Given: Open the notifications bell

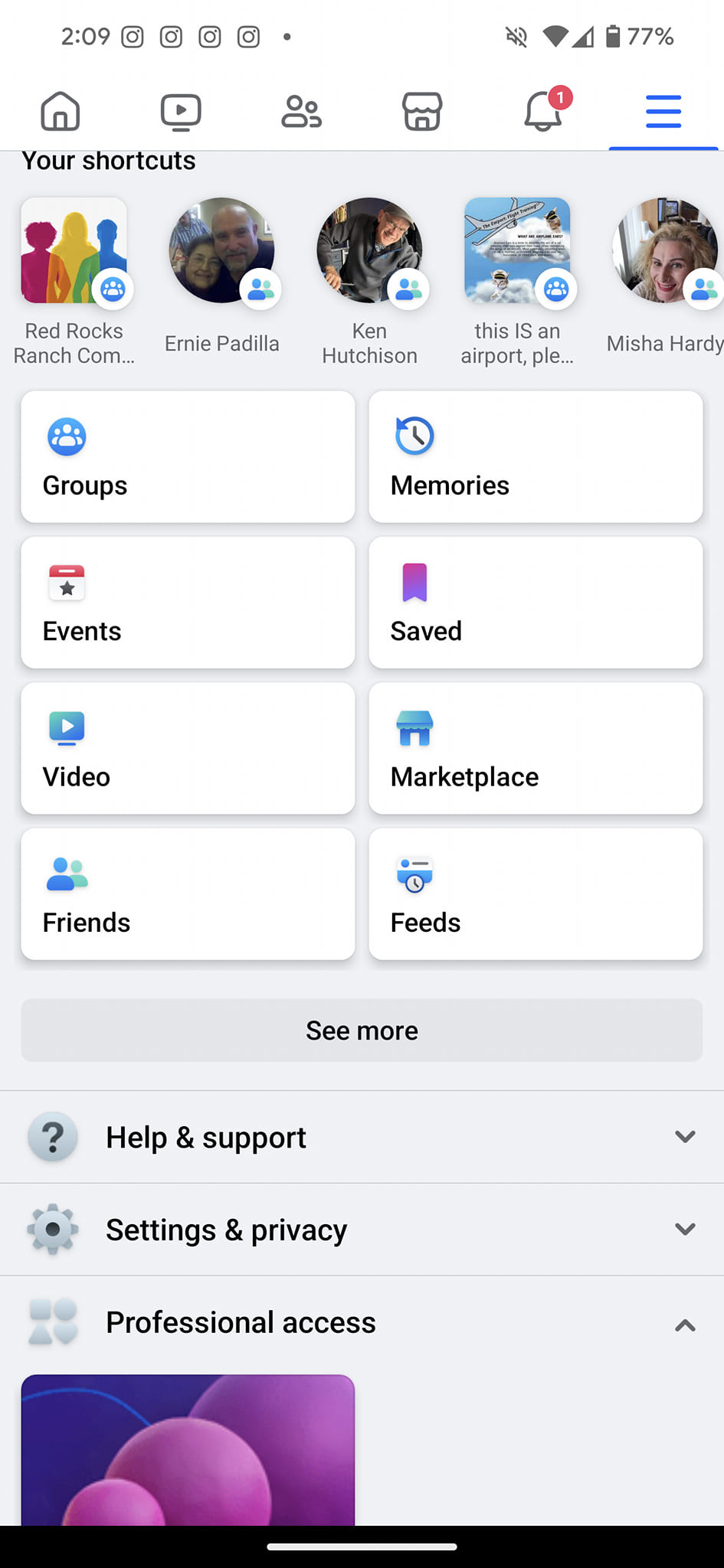Looking at the screenshot, I should point(543,112).
